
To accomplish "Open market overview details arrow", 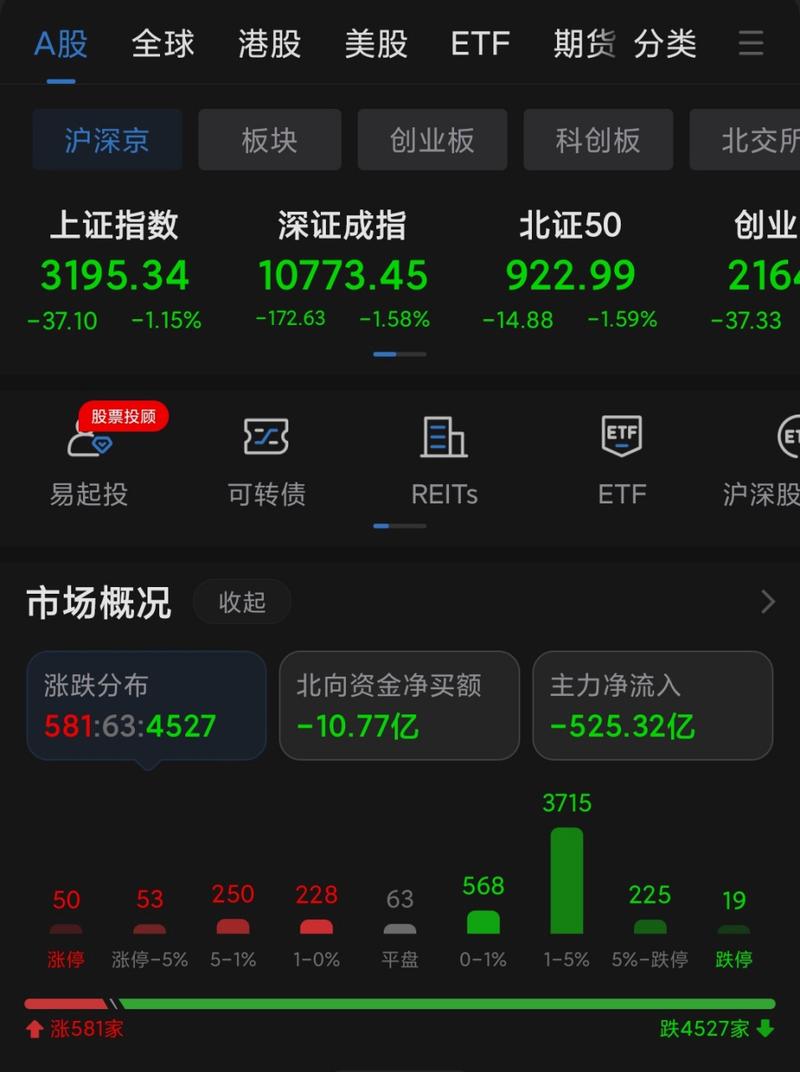I will tap(767, 601).
